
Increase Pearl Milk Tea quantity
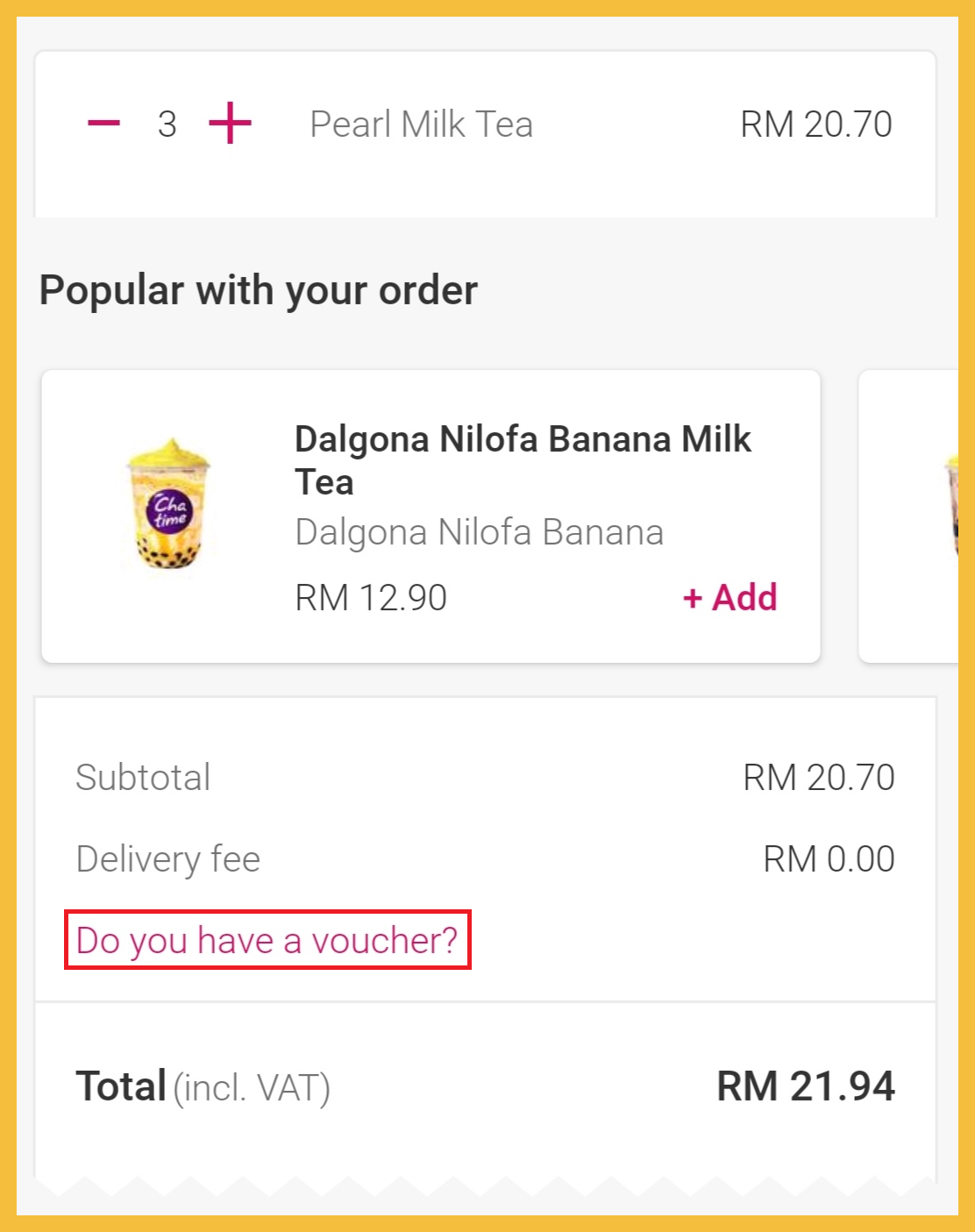(x=230, y=123)
